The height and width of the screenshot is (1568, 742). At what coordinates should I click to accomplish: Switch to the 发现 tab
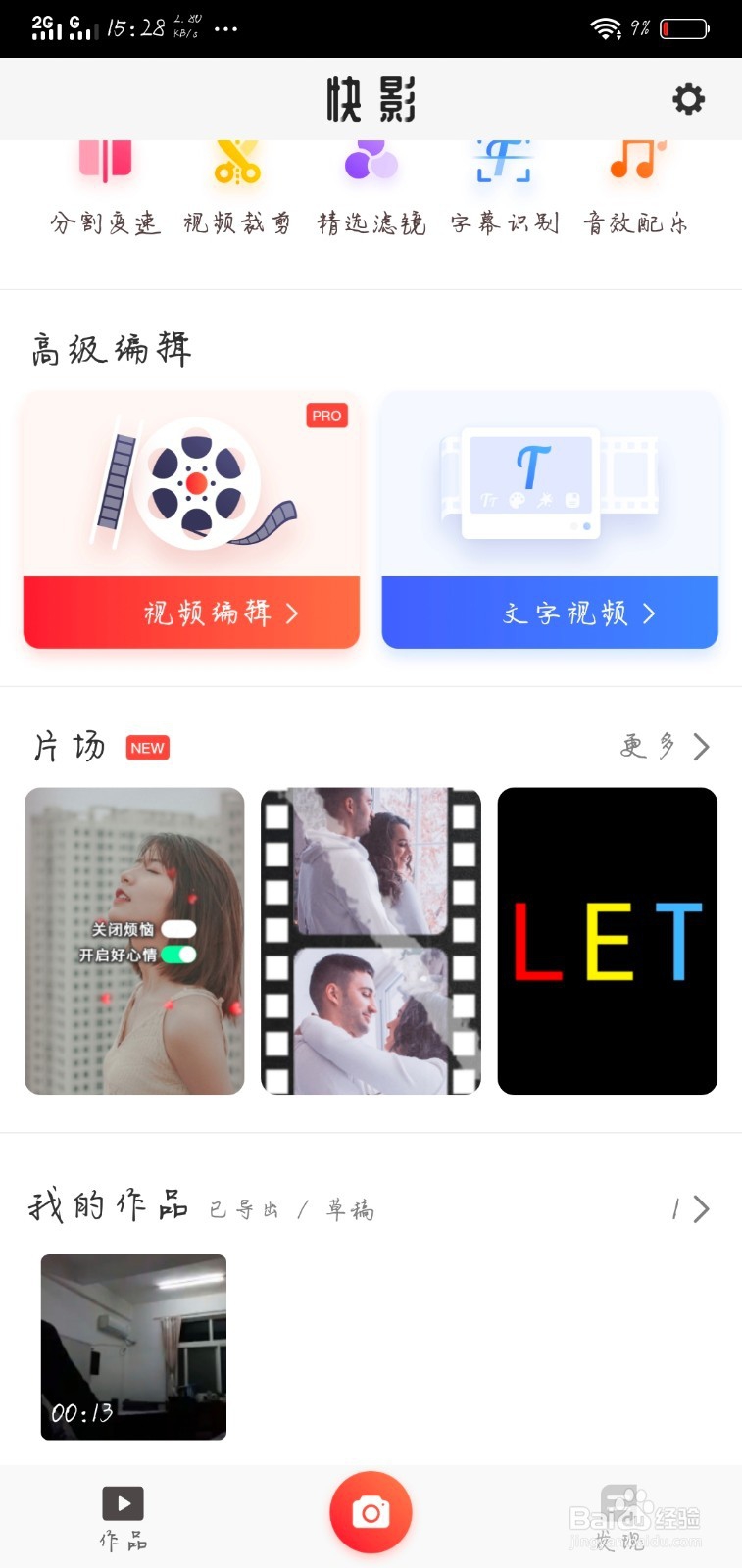619,1518
